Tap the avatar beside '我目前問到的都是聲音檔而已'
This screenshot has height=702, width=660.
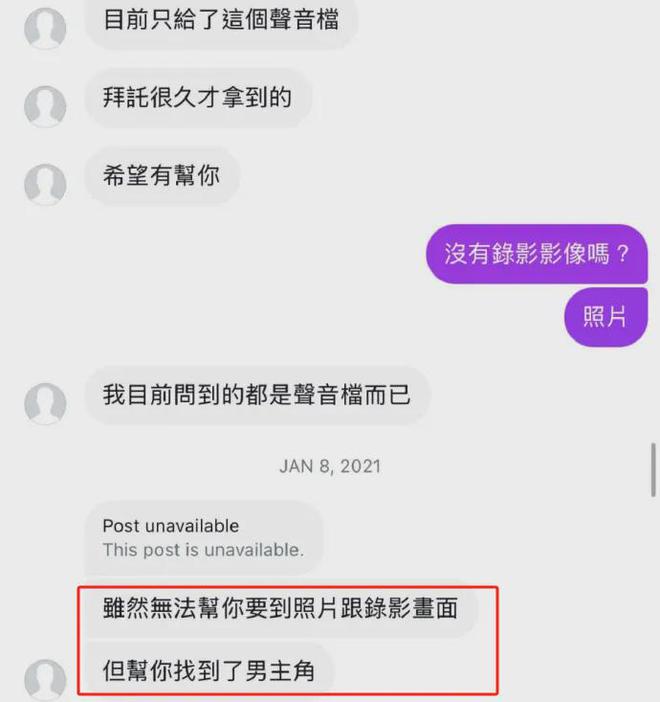coord(45,403)
